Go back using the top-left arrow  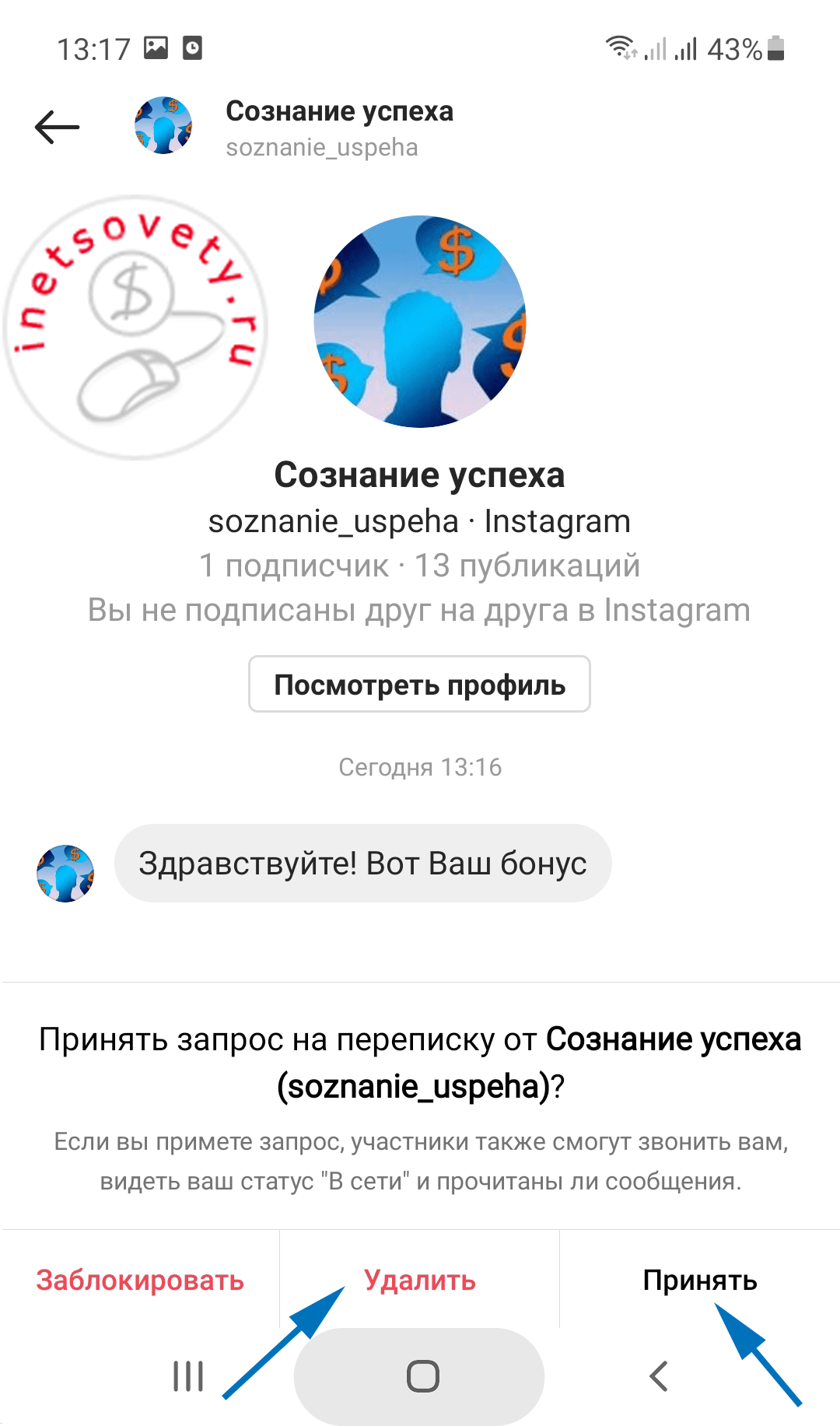point(58,127)
